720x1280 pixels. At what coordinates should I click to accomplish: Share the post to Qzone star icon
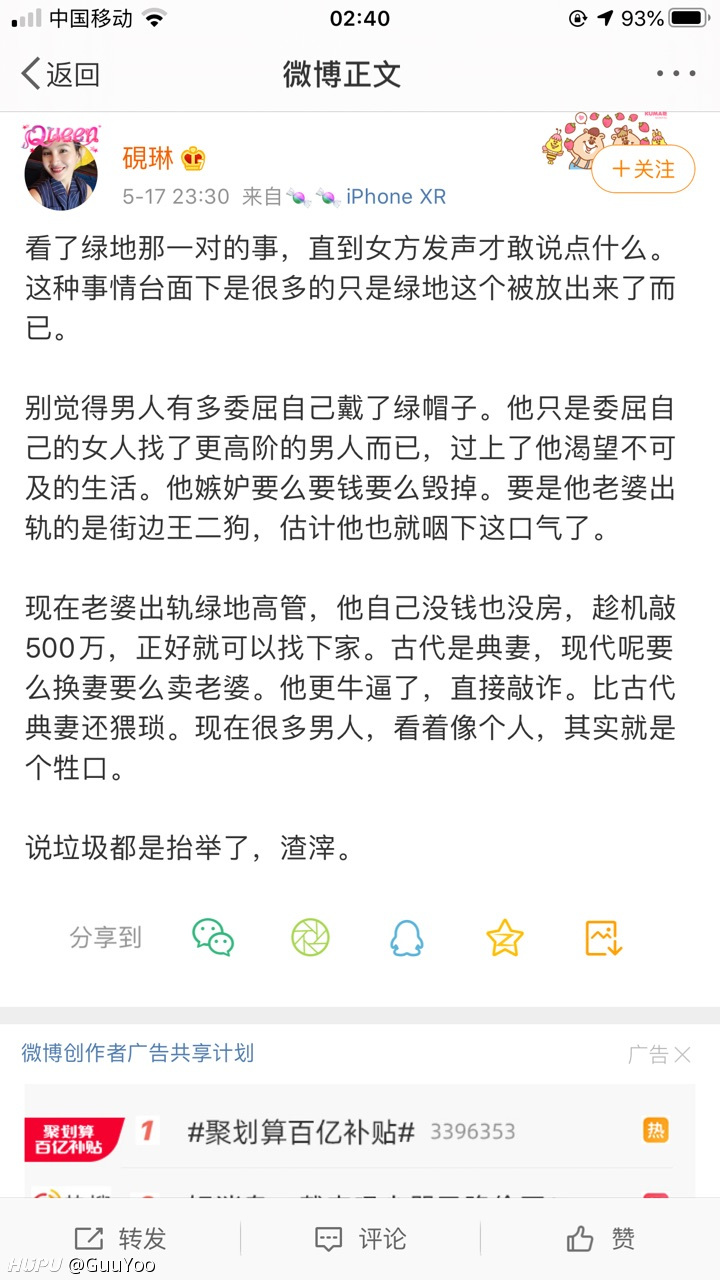tap(505, 937)
